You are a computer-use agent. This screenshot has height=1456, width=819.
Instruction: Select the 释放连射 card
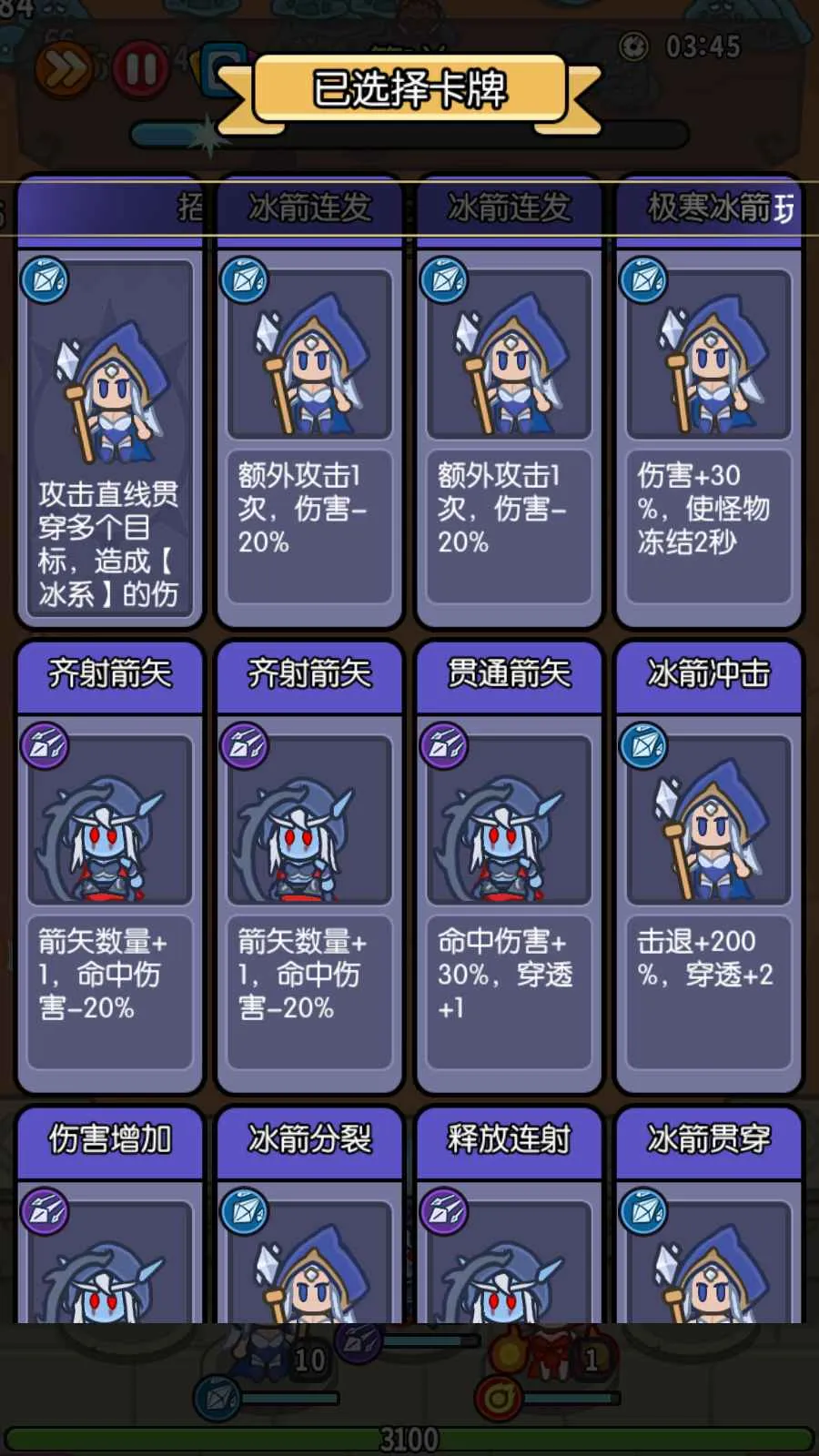508,1219
